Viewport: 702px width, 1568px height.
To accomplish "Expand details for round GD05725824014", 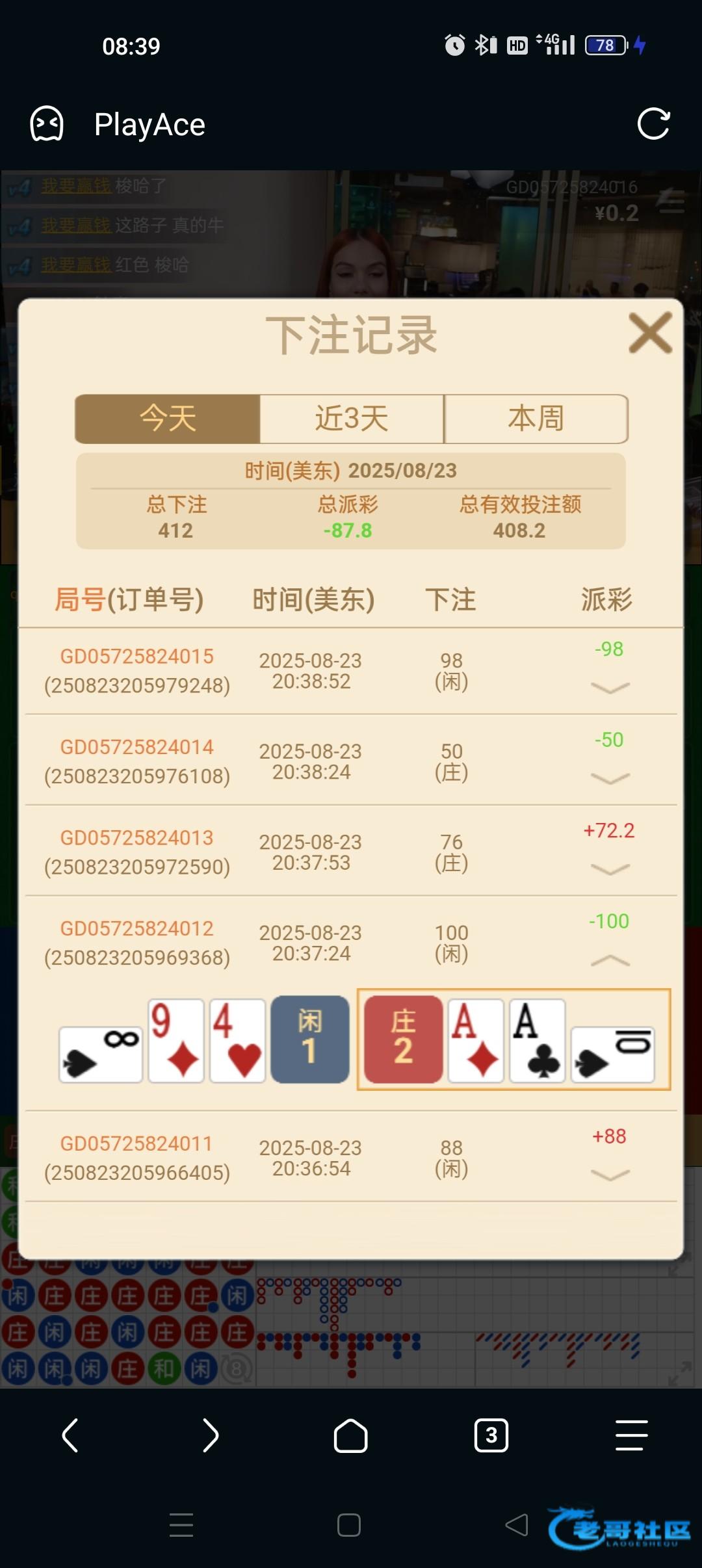I will 610,778.
